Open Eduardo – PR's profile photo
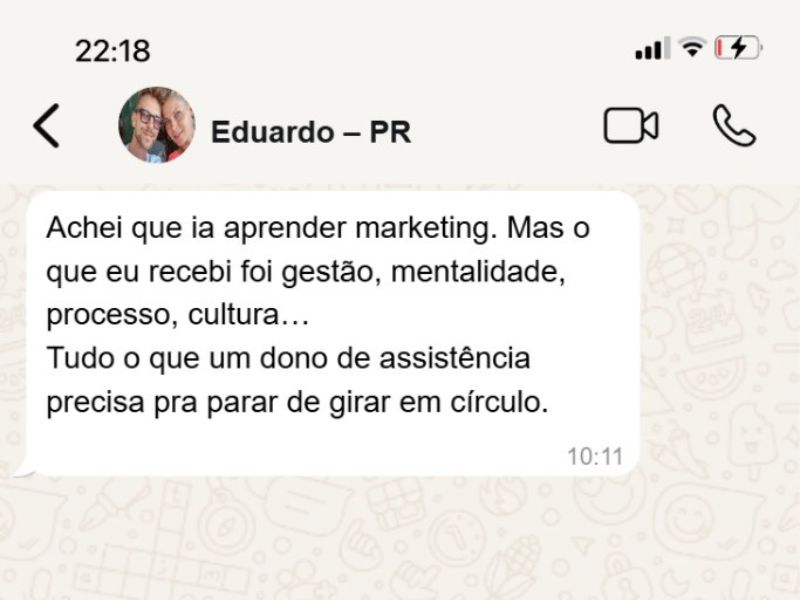Screen dimensions: 800x600 [x=157, y=125]
